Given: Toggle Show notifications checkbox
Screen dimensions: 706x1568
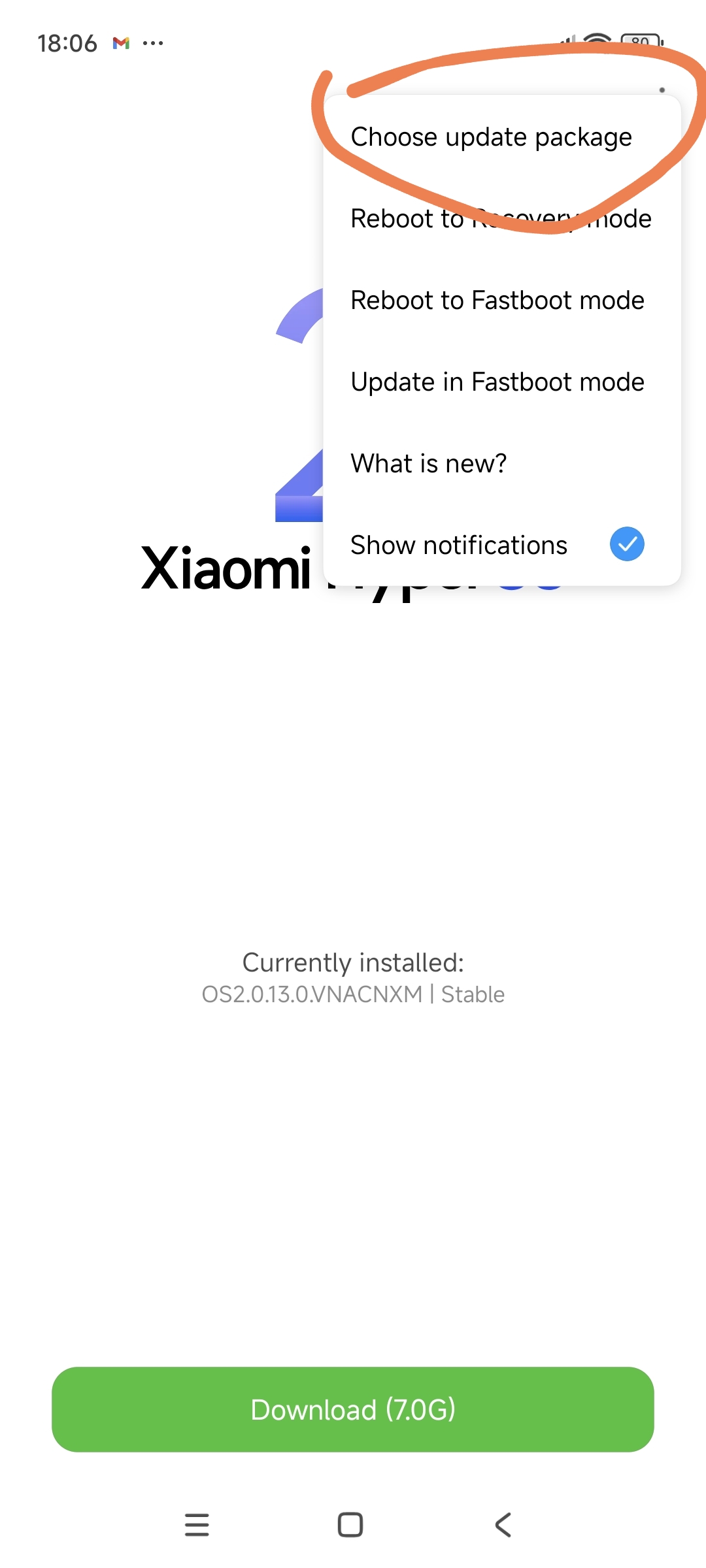Looking at the screenshot, I should pos(626,544).
